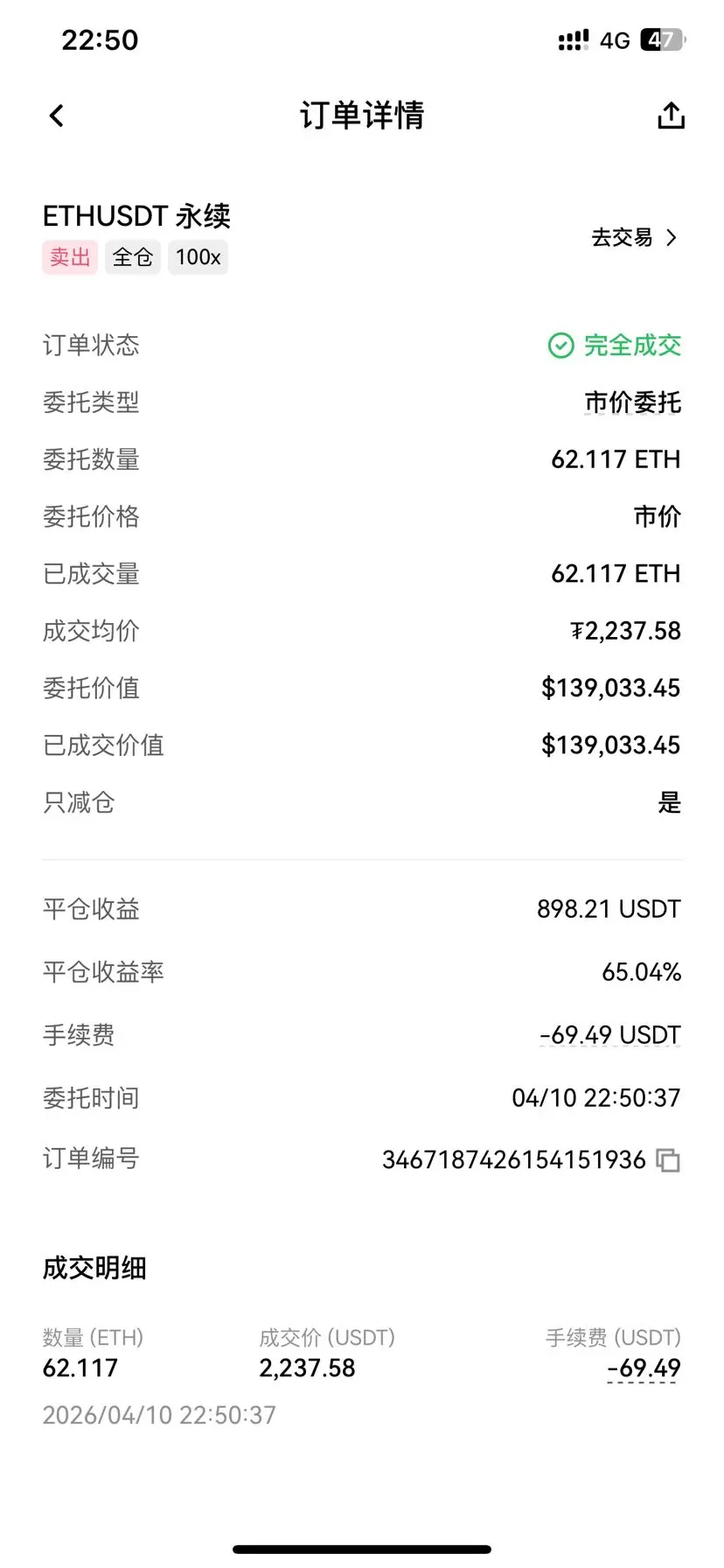Go back from order details
The height and width of the screenshot is (1568, 724).
click(57, 115)
